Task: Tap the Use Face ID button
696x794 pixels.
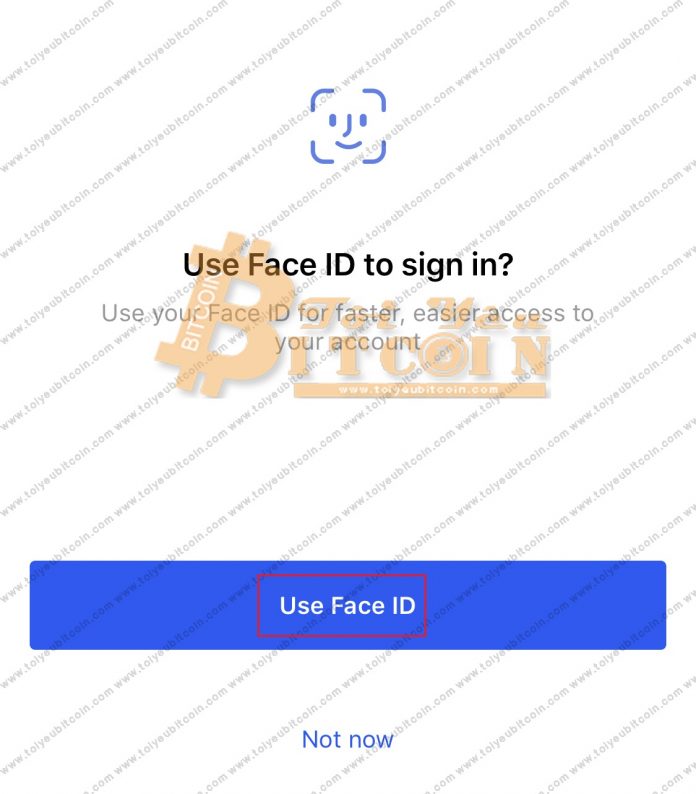Action: [x=347, y=605]
